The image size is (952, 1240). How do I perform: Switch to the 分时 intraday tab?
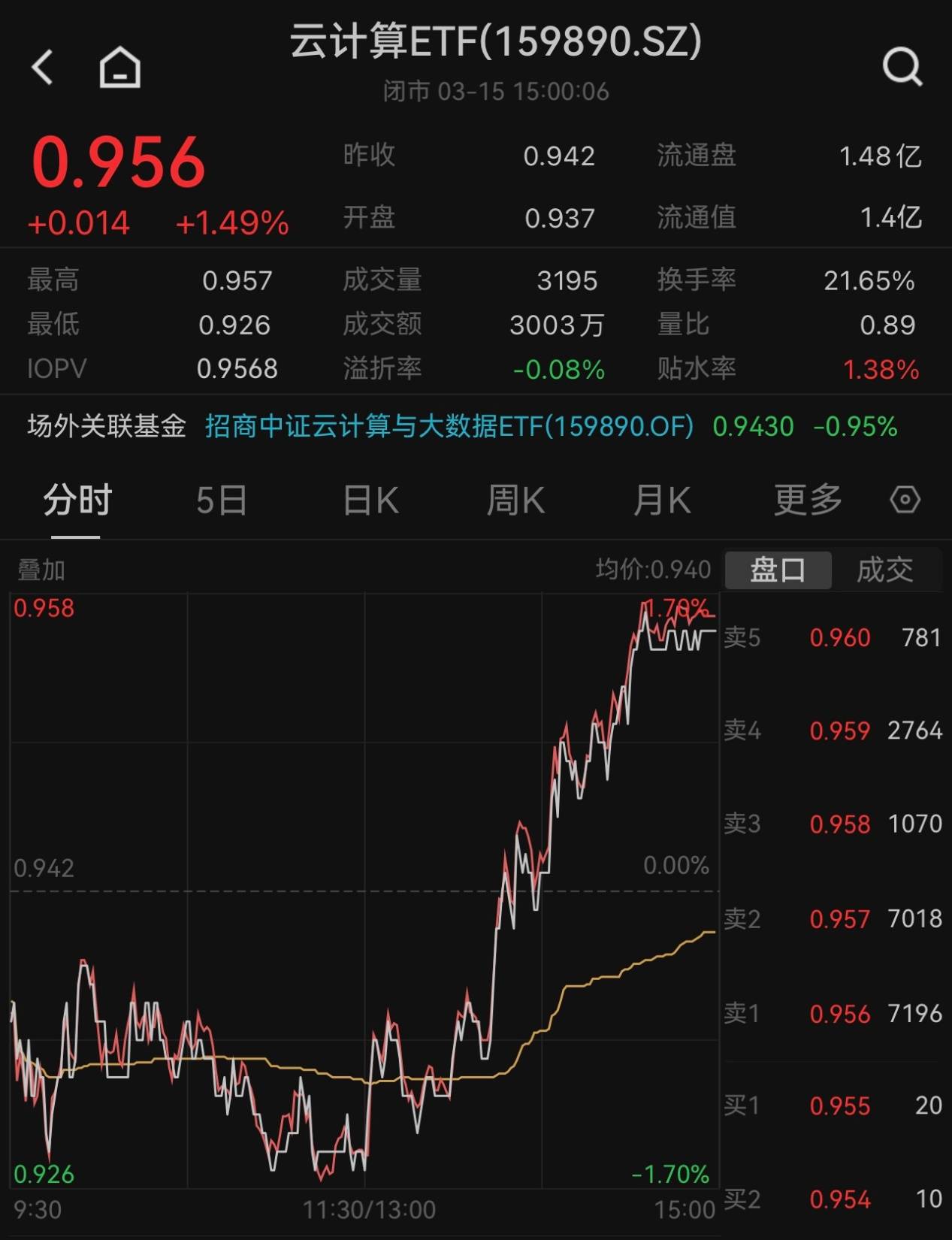pos(77,499)
